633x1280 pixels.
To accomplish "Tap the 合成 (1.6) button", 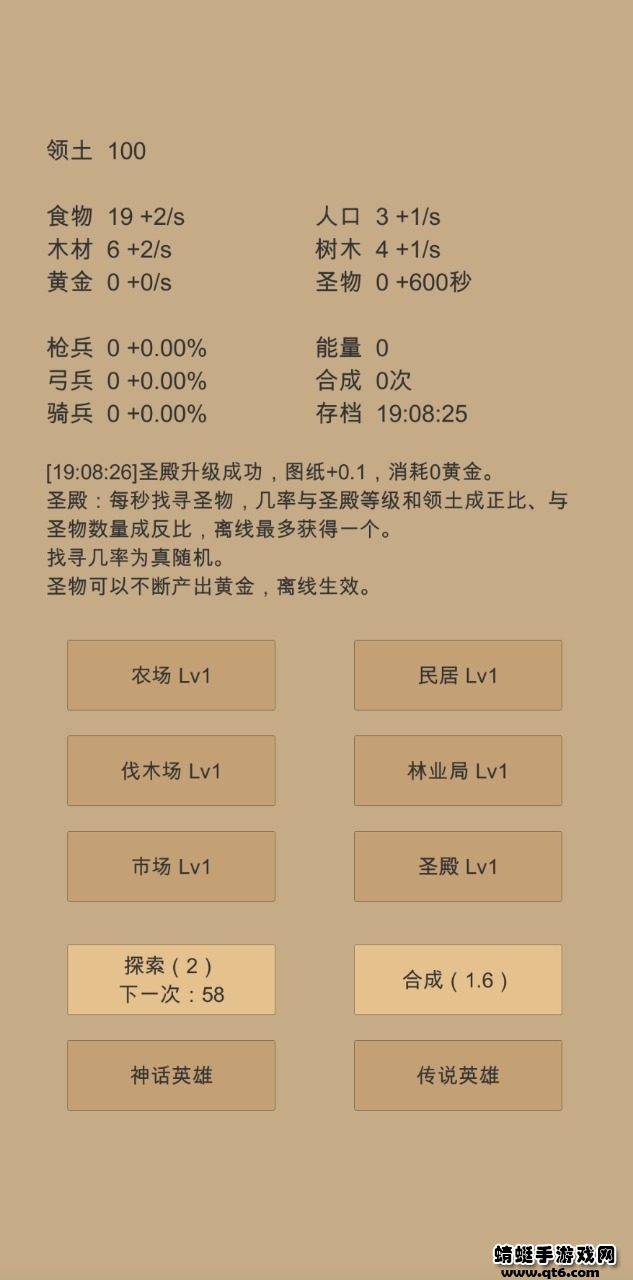I will [458, 980].
